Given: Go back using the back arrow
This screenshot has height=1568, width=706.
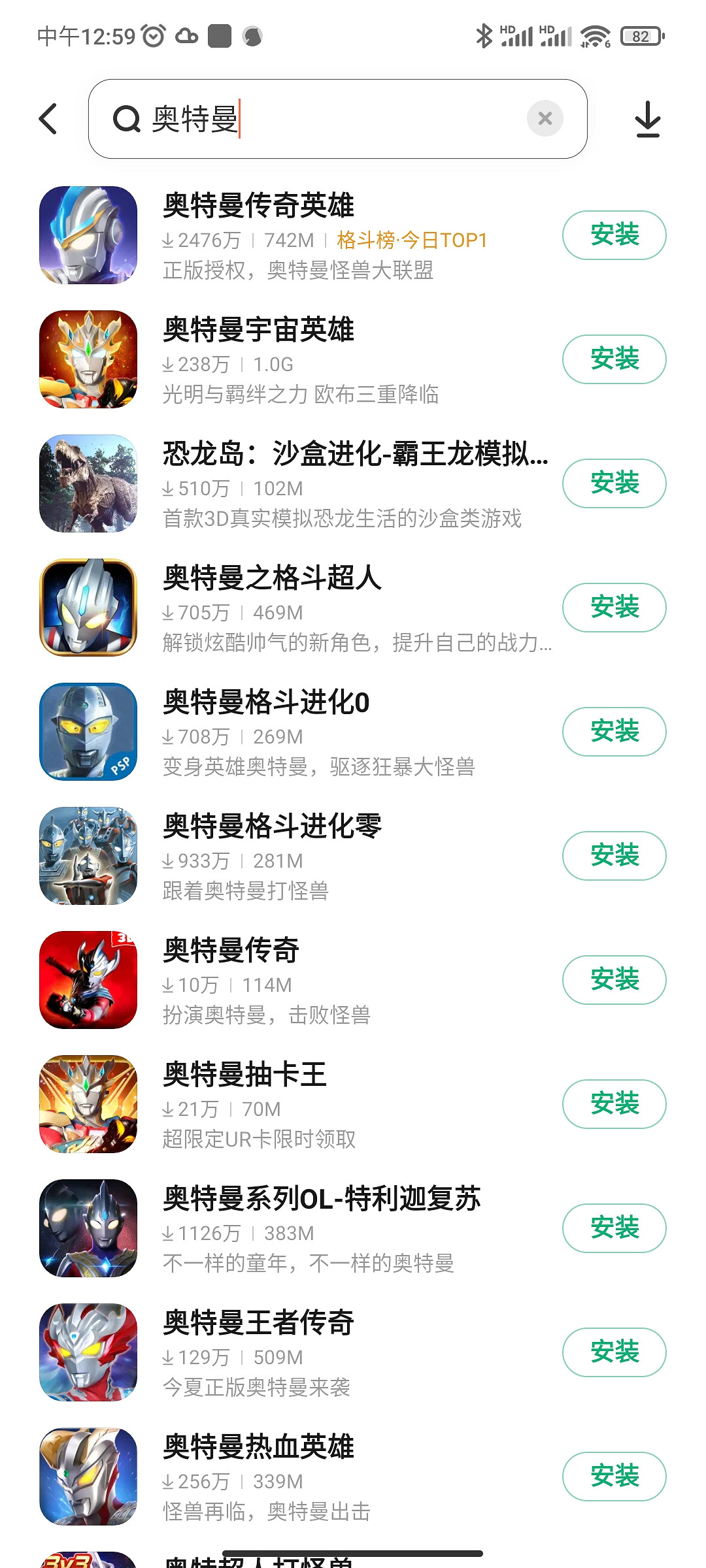Looking at the screenshot, I should pyautogui.click(x=47, y=119).
